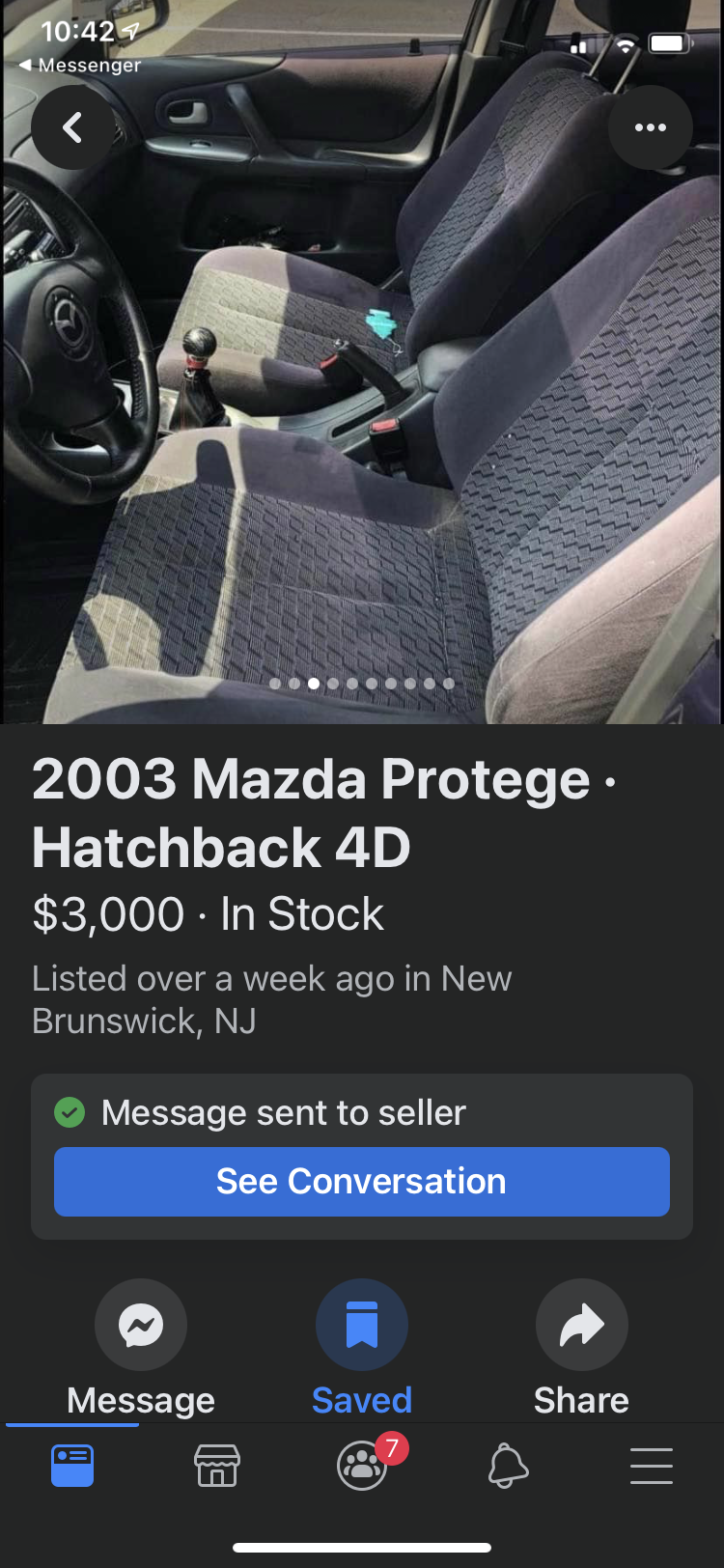
Task: Return to Messenger app
Action: (80, 66)
